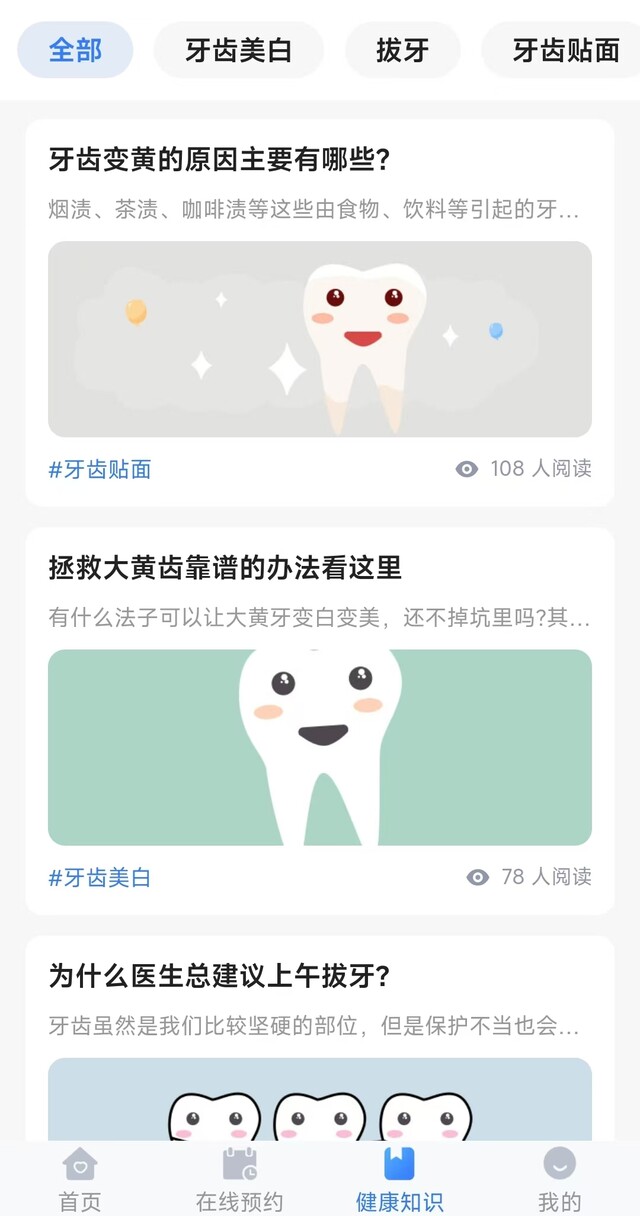
Task: Tap the 健康知识 bottom tab
Action: (399, 1178)
